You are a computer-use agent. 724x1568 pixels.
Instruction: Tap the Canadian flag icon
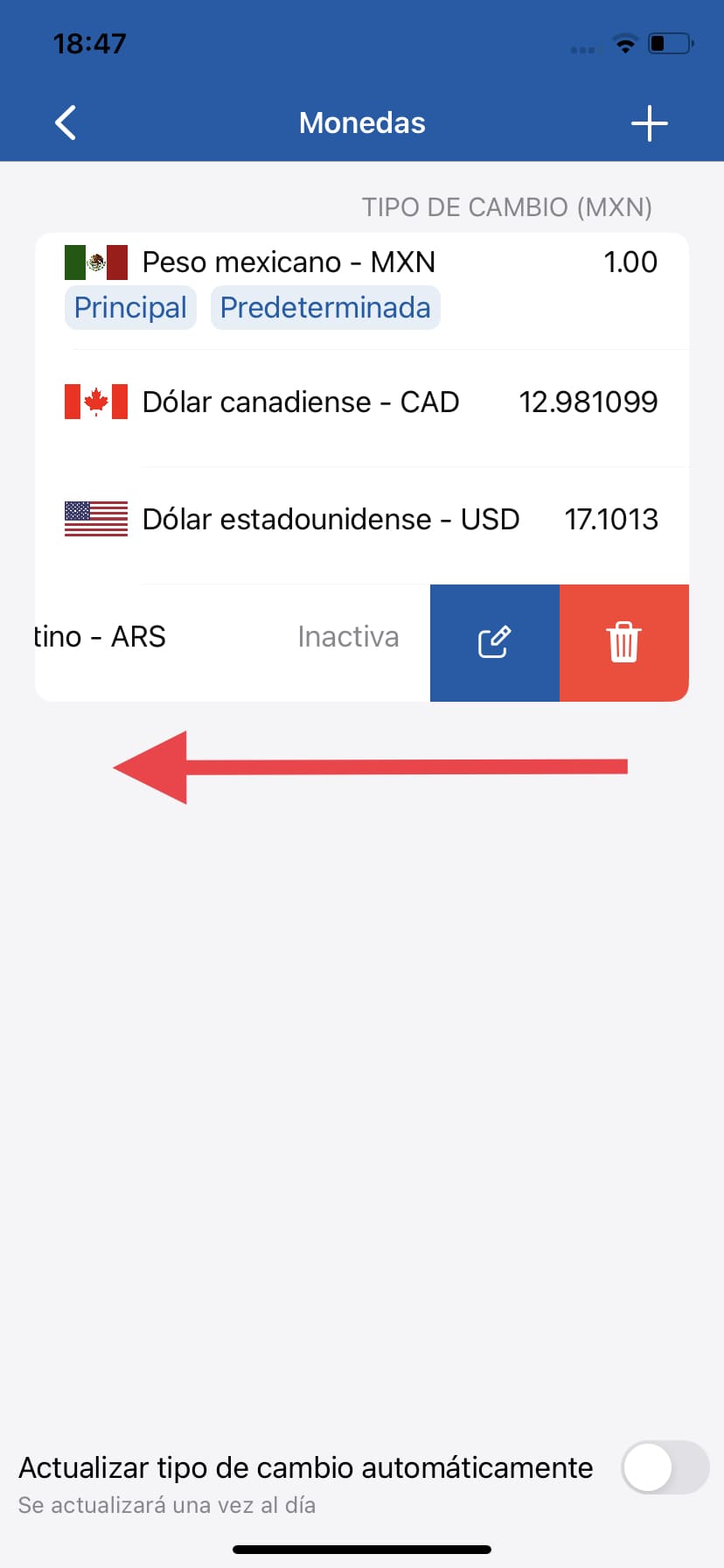[95, 402]
